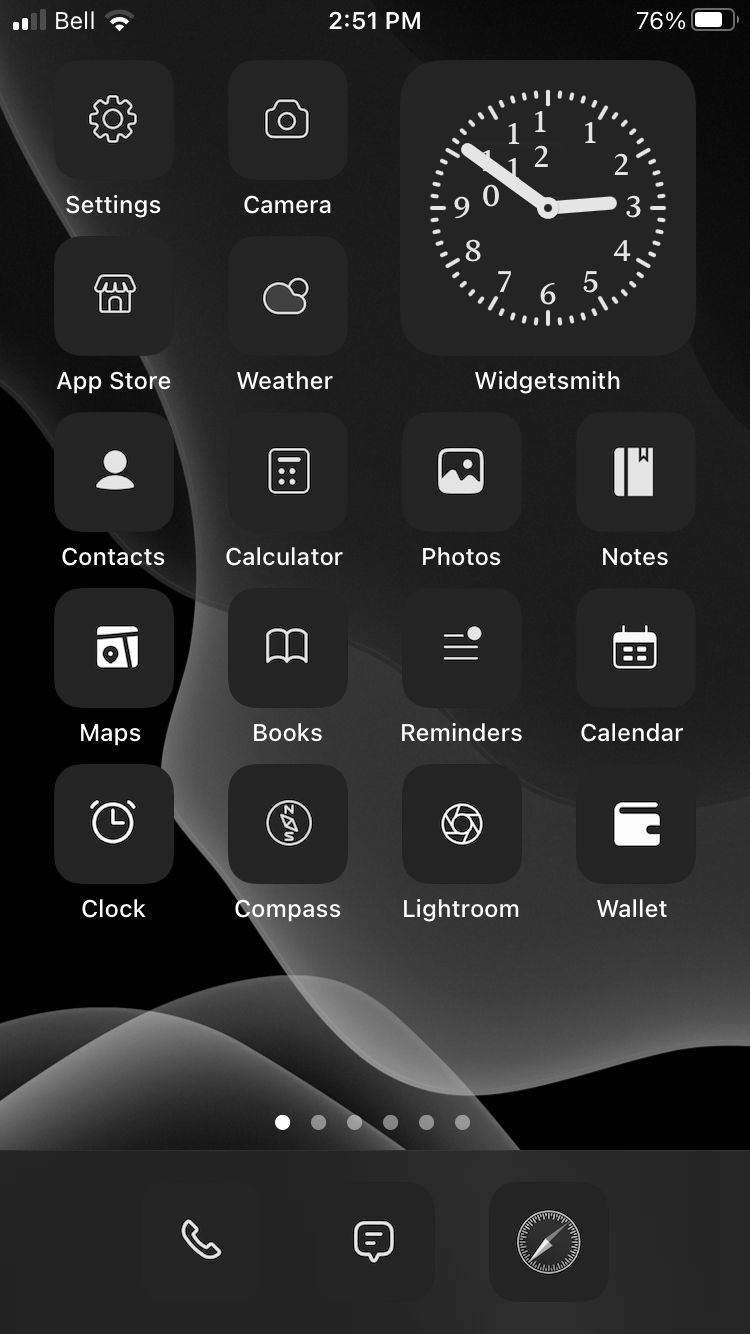Open the Phone app in the dock
This screenshot has width=750, height=1334.
200,1241
